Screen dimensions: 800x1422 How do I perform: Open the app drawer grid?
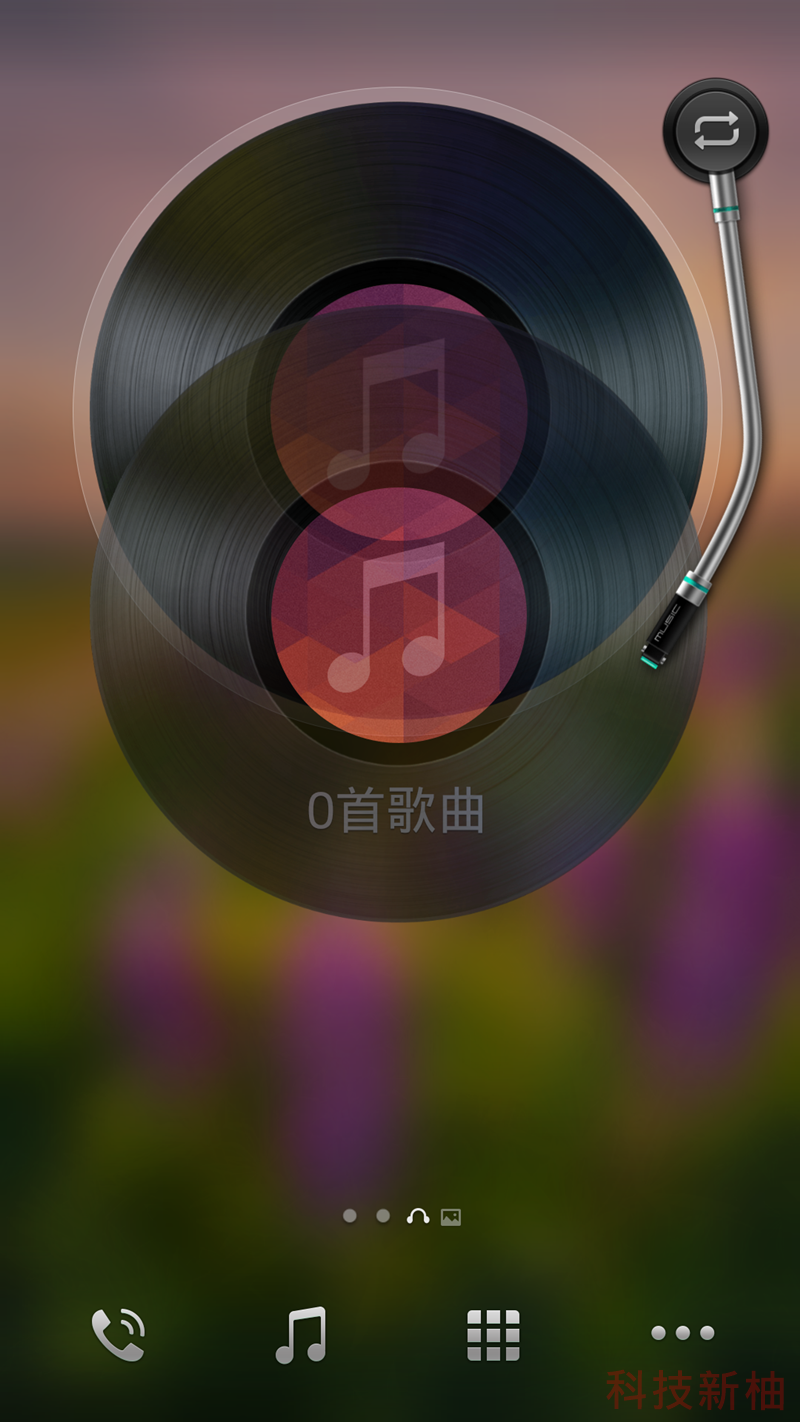493,1334
